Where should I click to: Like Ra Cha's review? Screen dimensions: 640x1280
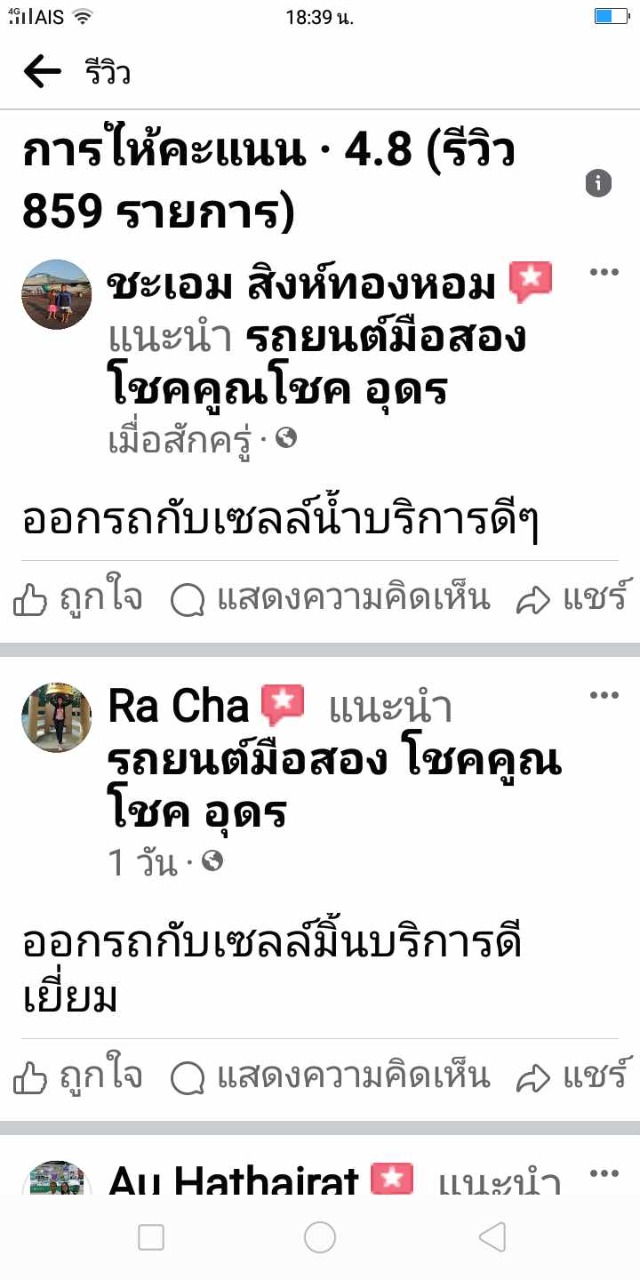pyautogui.click(x=78, y=1077)
